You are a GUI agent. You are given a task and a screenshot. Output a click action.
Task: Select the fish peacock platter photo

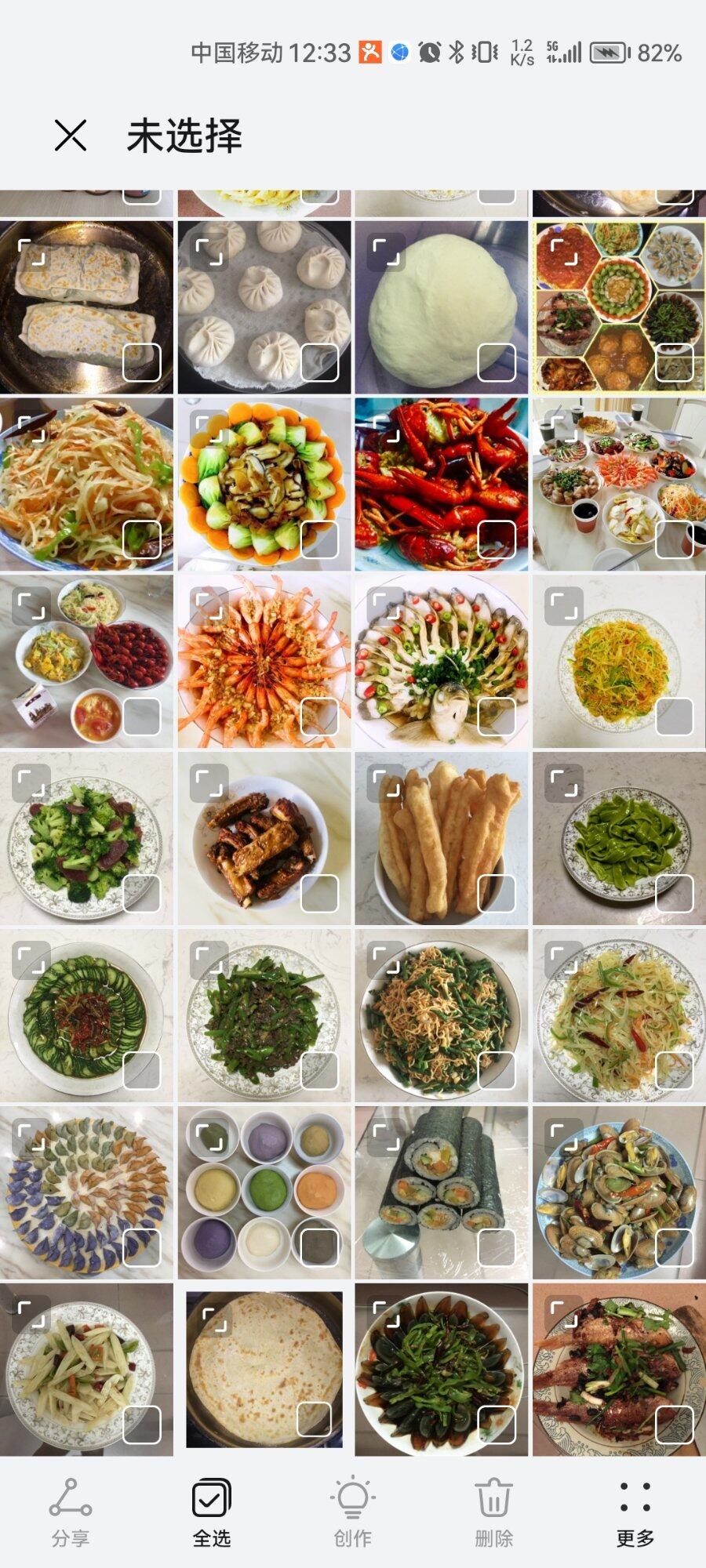coord(497,717)
